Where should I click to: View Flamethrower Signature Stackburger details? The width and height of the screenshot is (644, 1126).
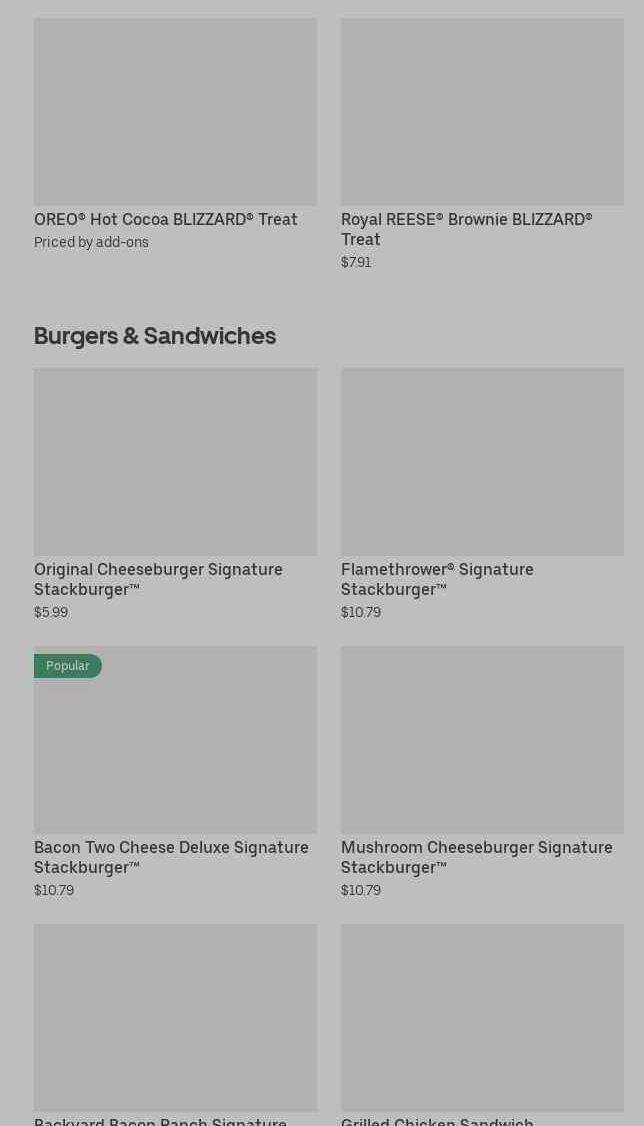tap(482, 494)
